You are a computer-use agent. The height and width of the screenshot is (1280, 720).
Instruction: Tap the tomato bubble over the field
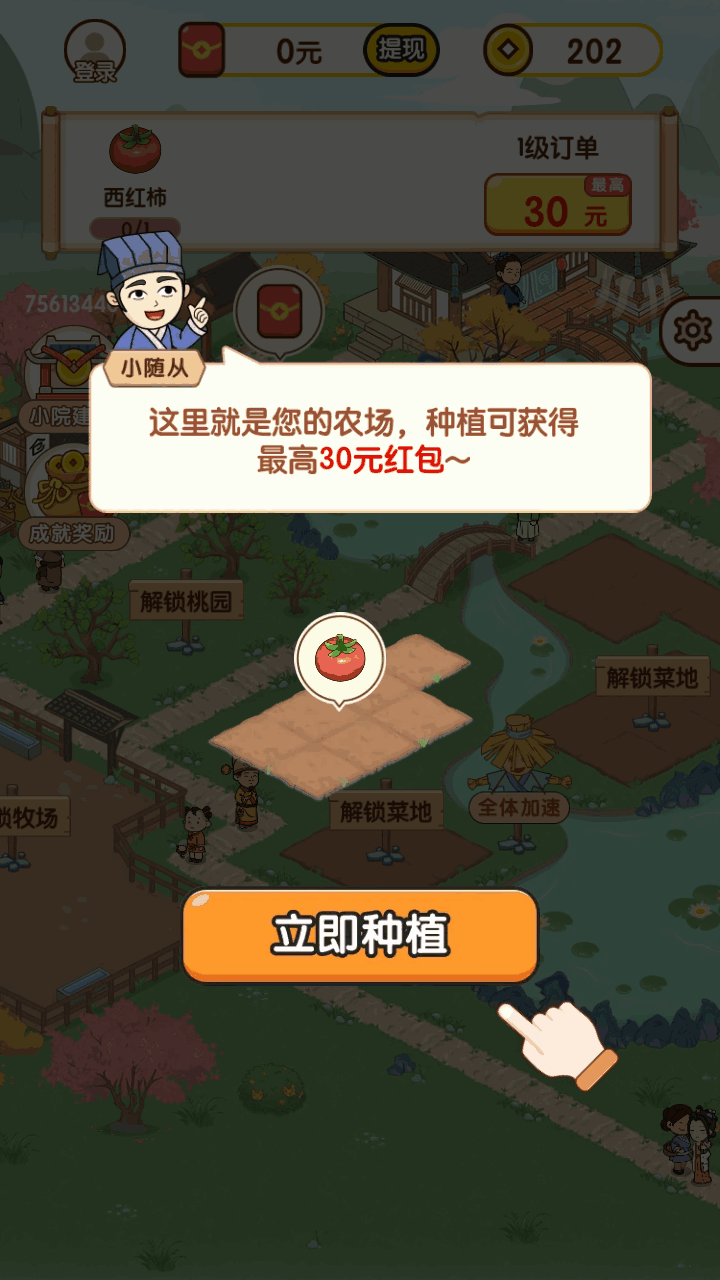click(x=340, y=658)
